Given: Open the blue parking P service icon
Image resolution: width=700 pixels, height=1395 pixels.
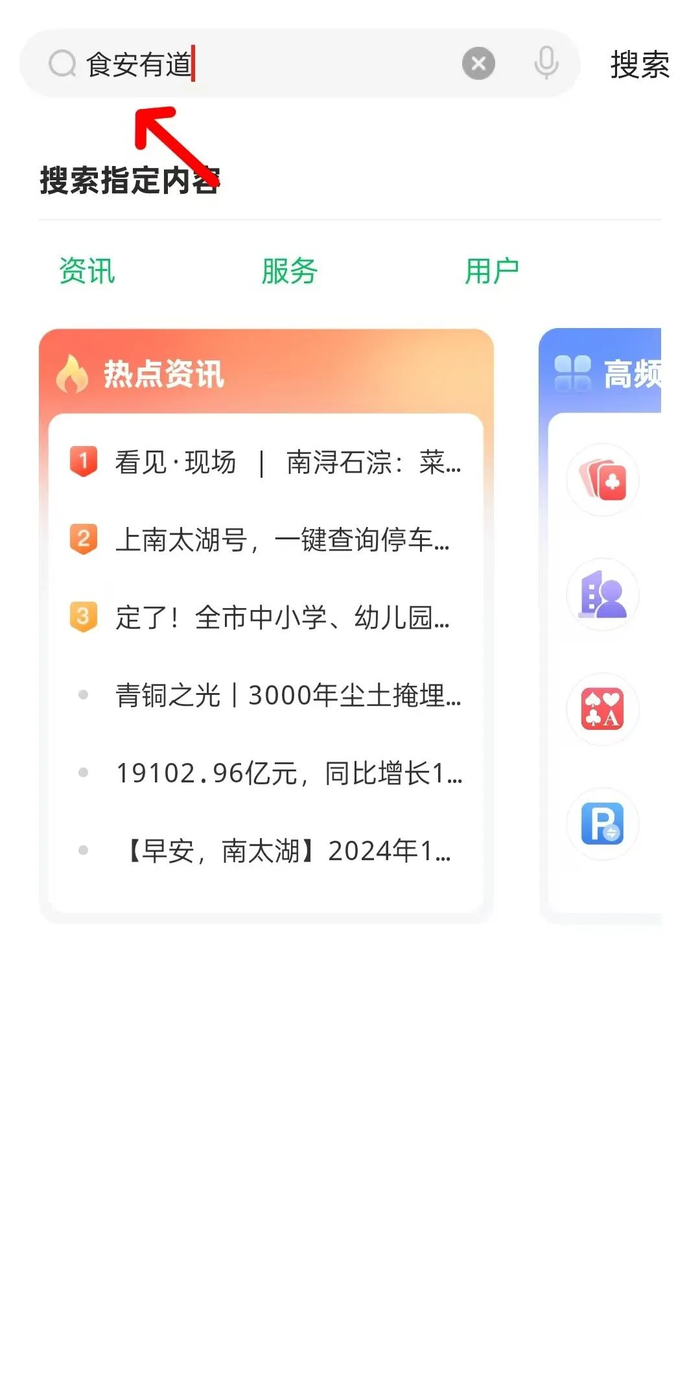Looking at the screenshot, I should pos(602,824).
